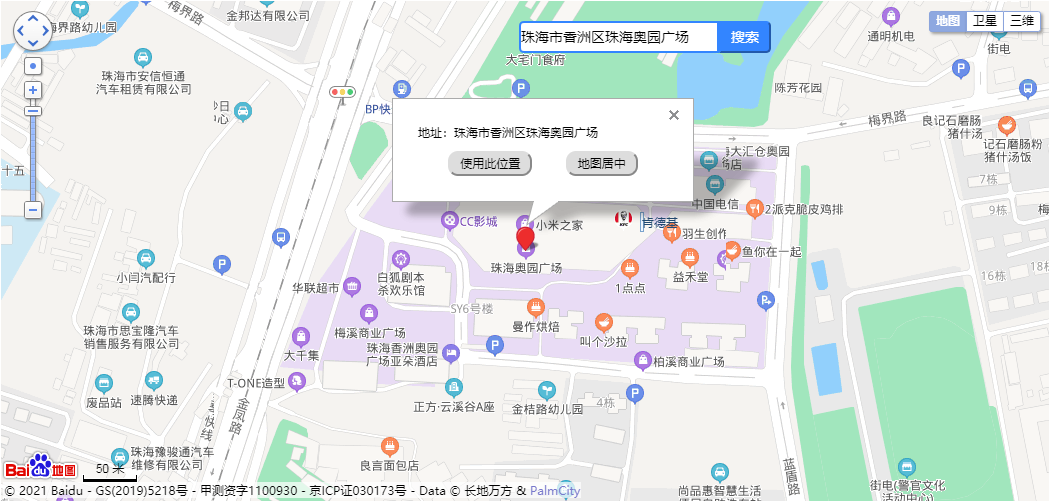Pan the map right with the arrow
The width and height of the screenshot is (1049, 502).
46,32
